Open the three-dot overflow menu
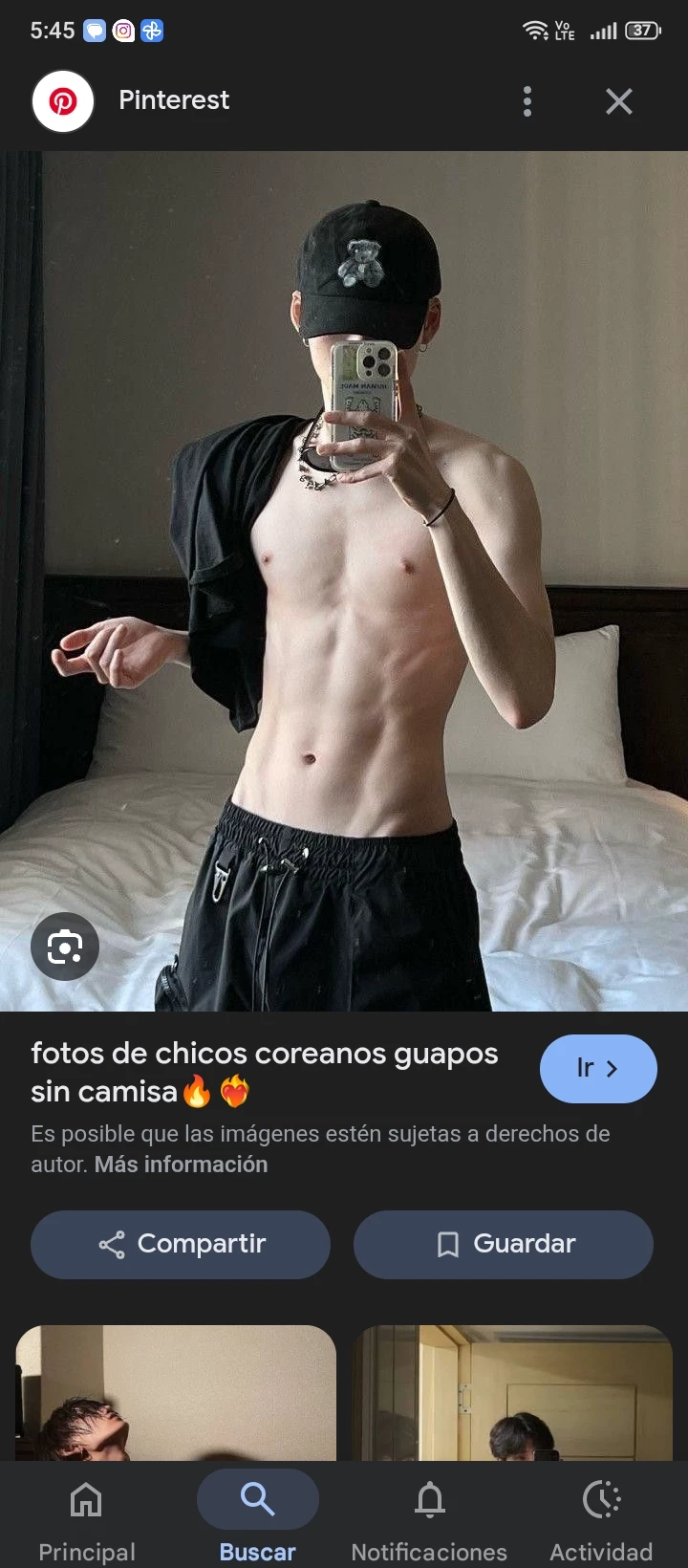This screenshot has width=688, height=1568. pos(527,101)
